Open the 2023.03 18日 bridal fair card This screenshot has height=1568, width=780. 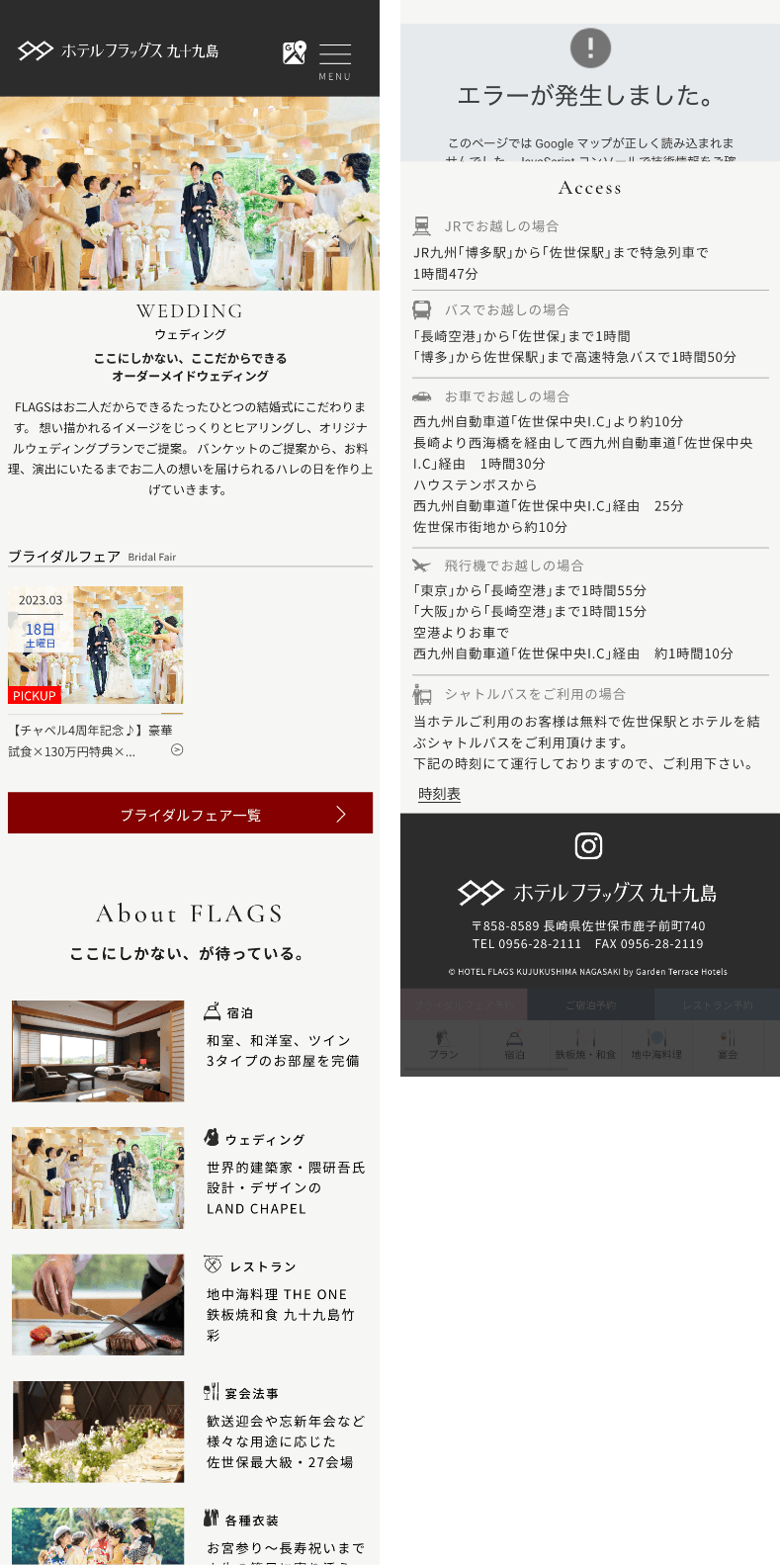pyautogui.click(x=96, y=673)
